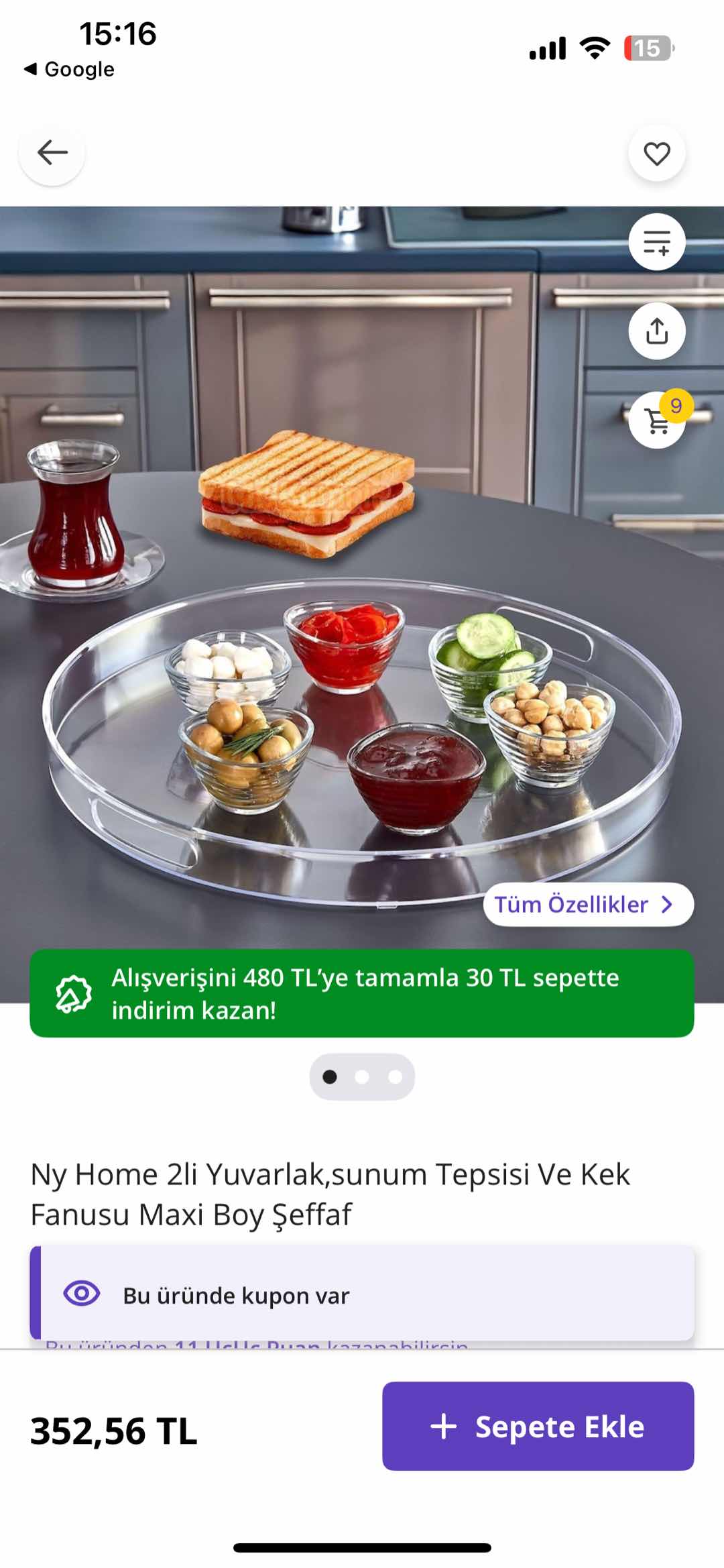
Task: Open the 480 TL discount campaign banner
Action: pyautogui.click(x=361, y=993)
